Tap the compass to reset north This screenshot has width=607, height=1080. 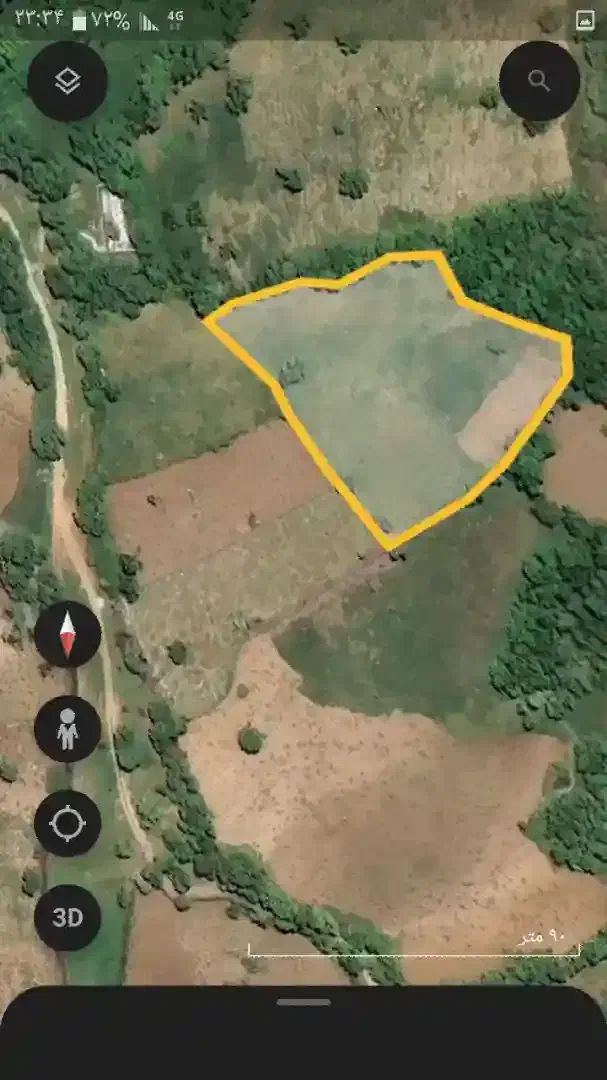pos(67,634)
